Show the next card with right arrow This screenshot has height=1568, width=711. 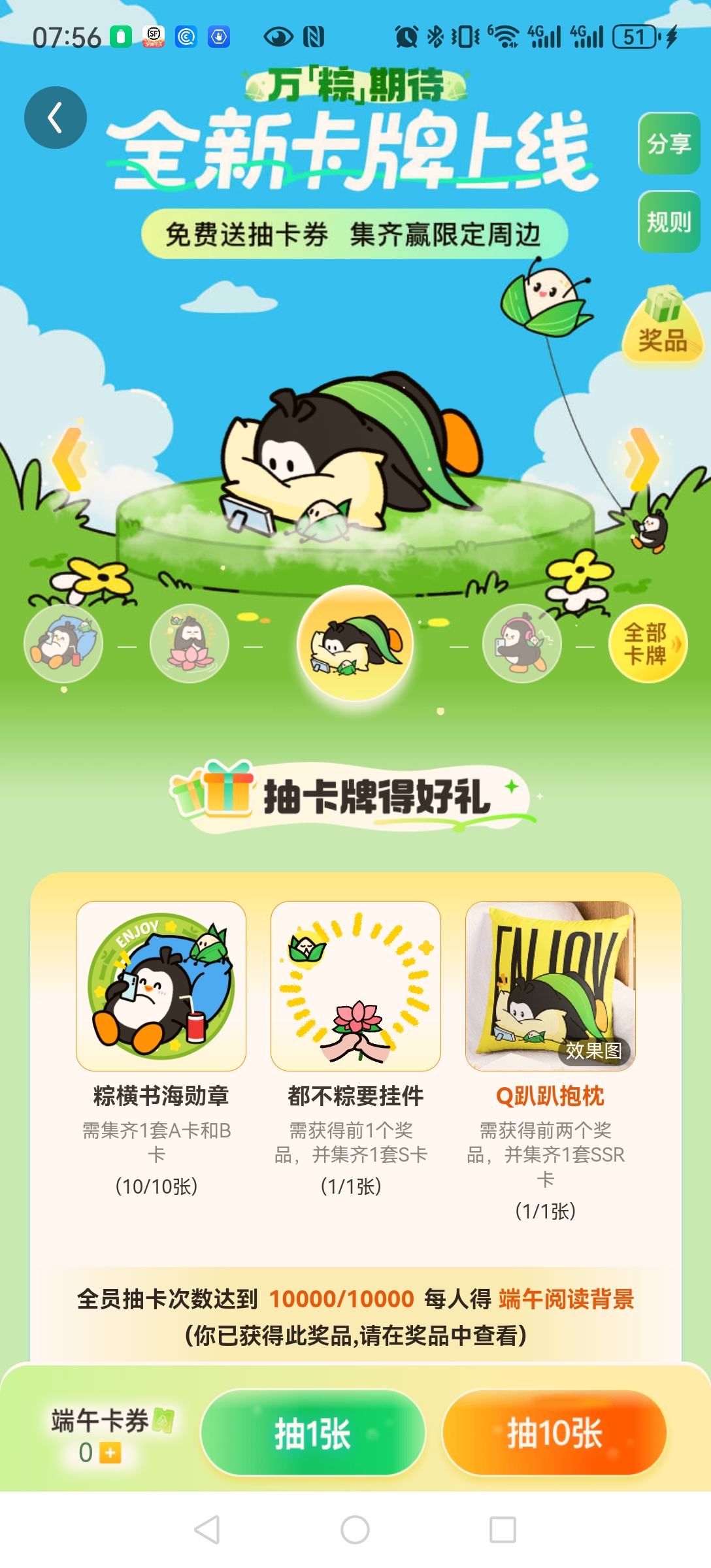642,459
